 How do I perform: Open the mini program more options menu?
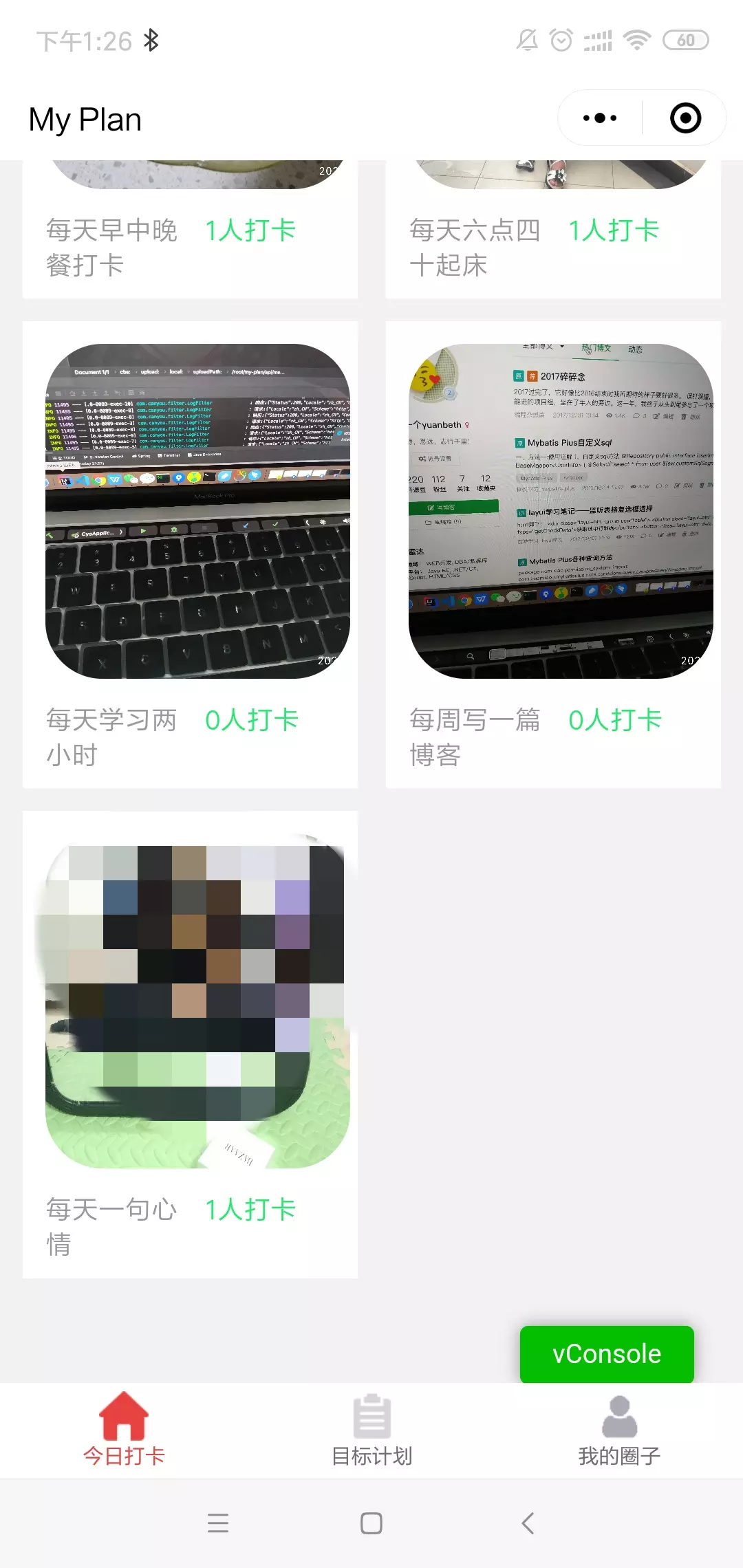click(x=599, y=118)
